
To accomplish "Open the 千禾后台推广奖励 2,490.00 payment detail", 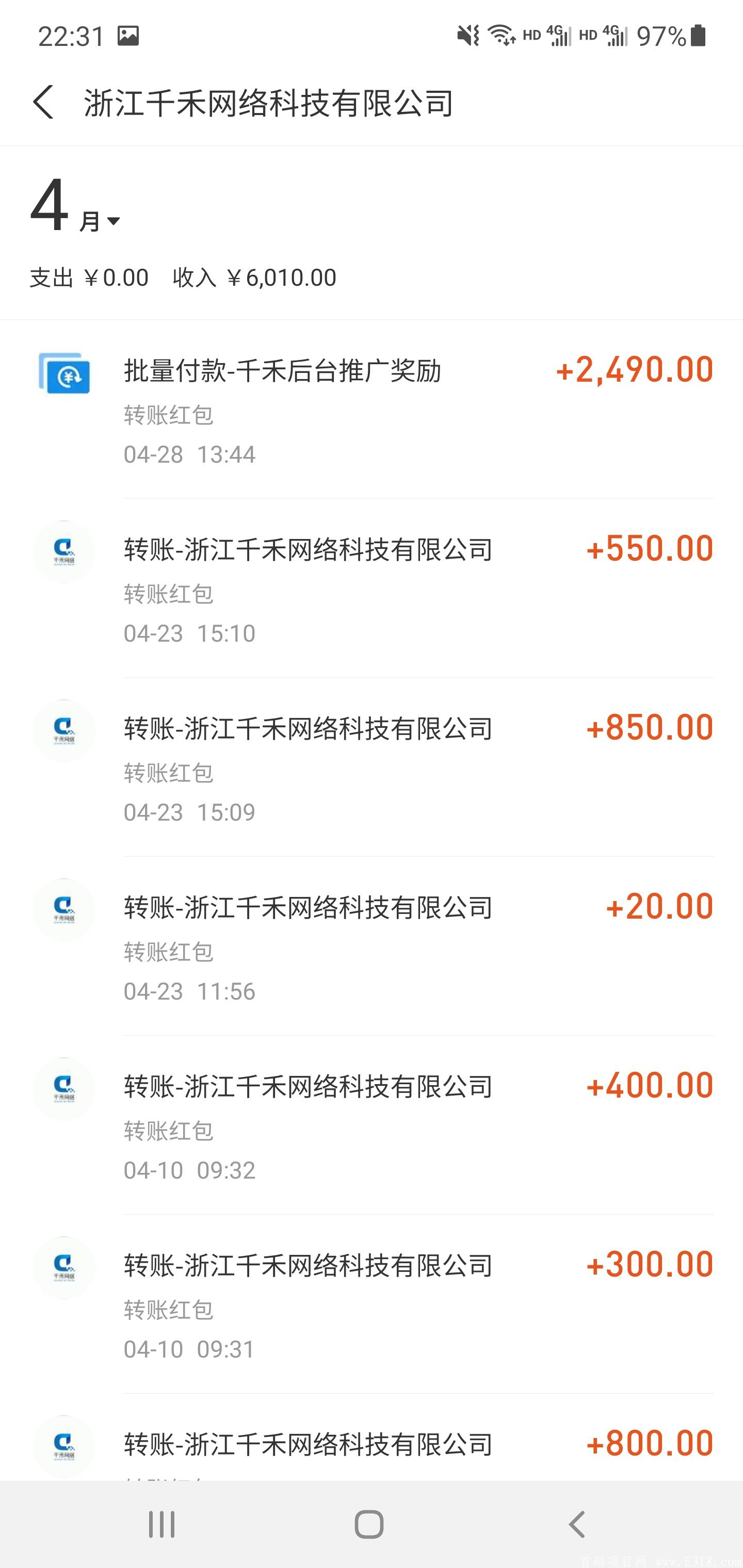I will 372,408.
